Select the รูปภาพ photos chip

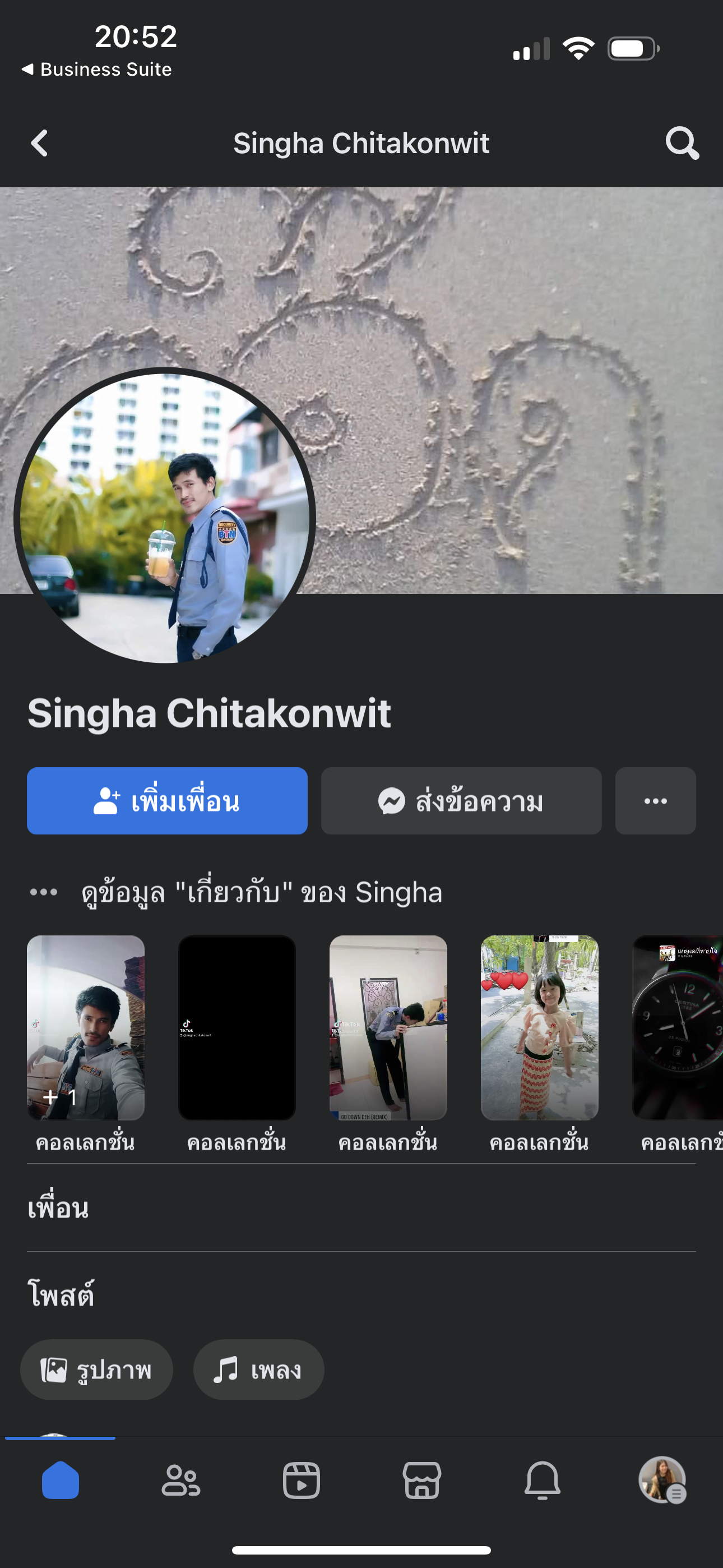[97, 1369]
